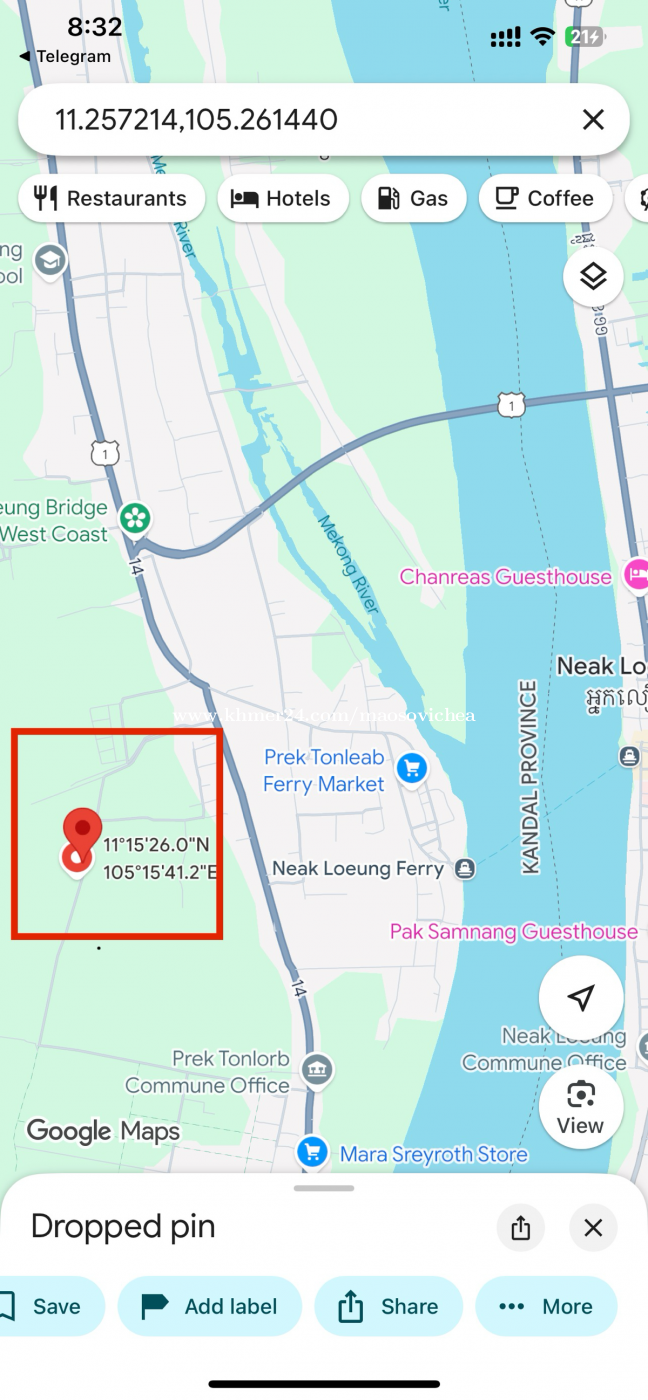
Task: Open the map layers button
Action: [593, 277]
